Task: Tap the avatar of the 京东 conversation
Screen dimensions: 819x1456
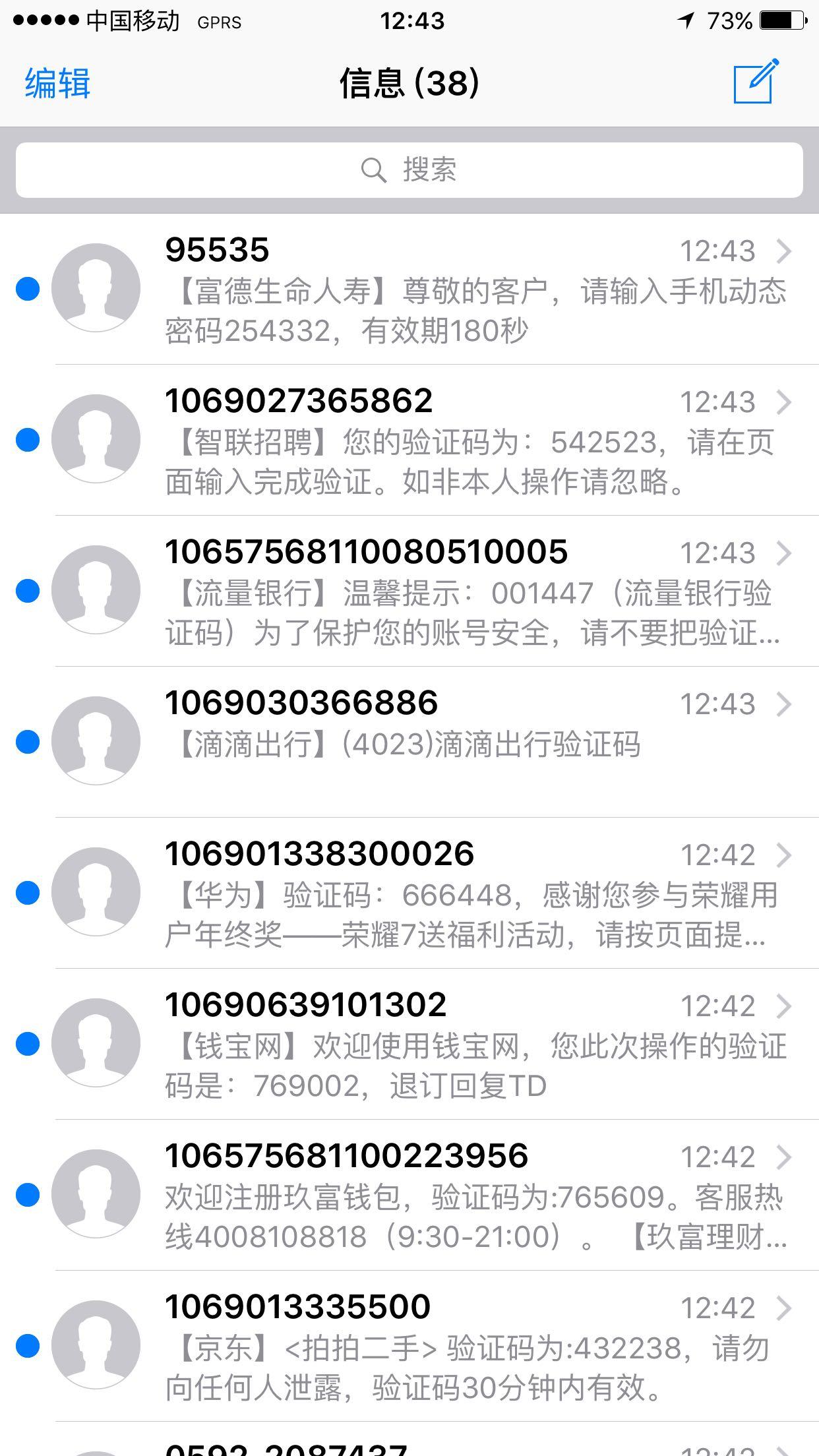Action: click(x=96, y=1345)
